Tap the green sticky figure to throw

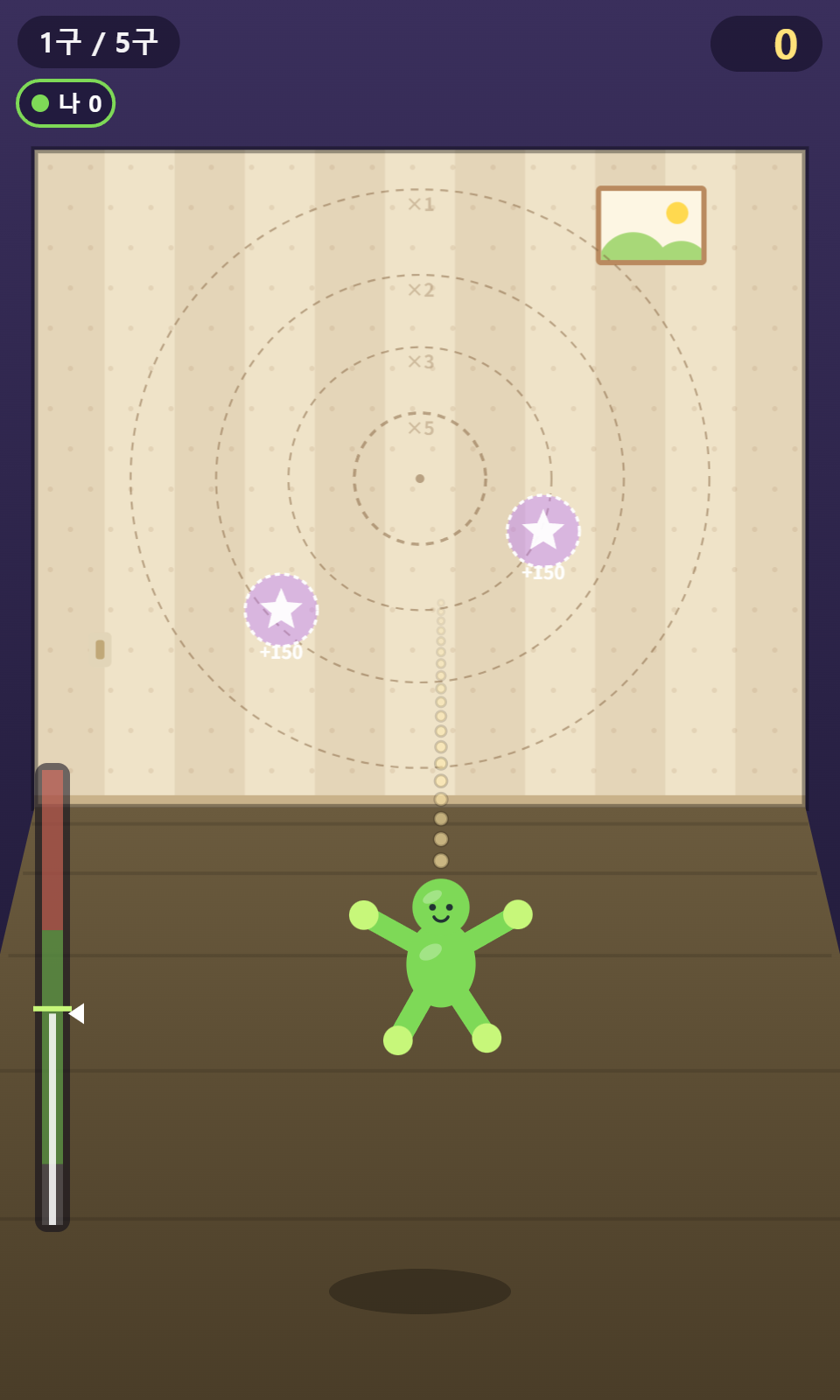point(441,965)
